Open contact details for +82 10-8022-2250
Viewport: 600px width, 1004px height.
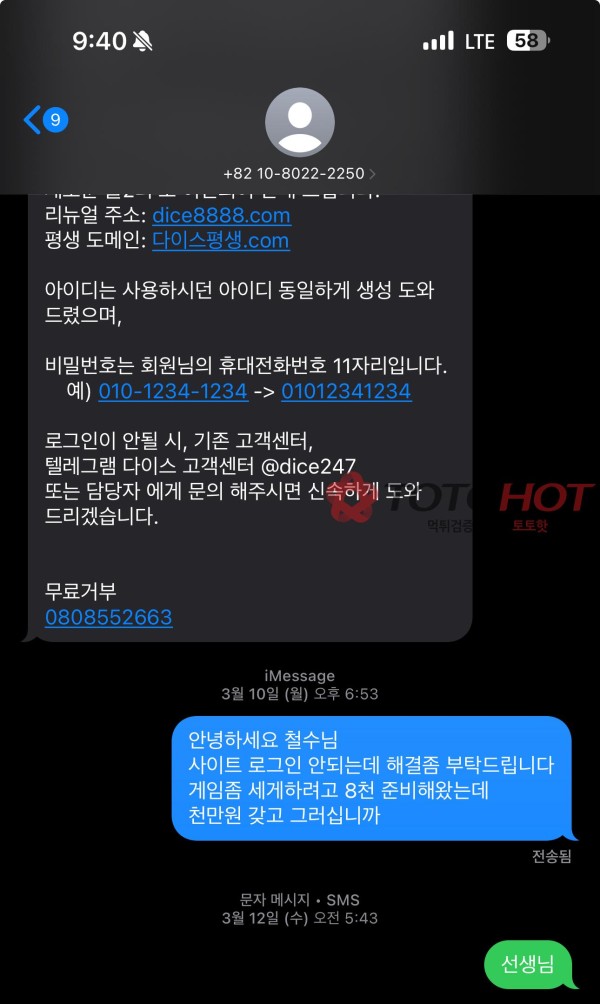coord(299,173)
